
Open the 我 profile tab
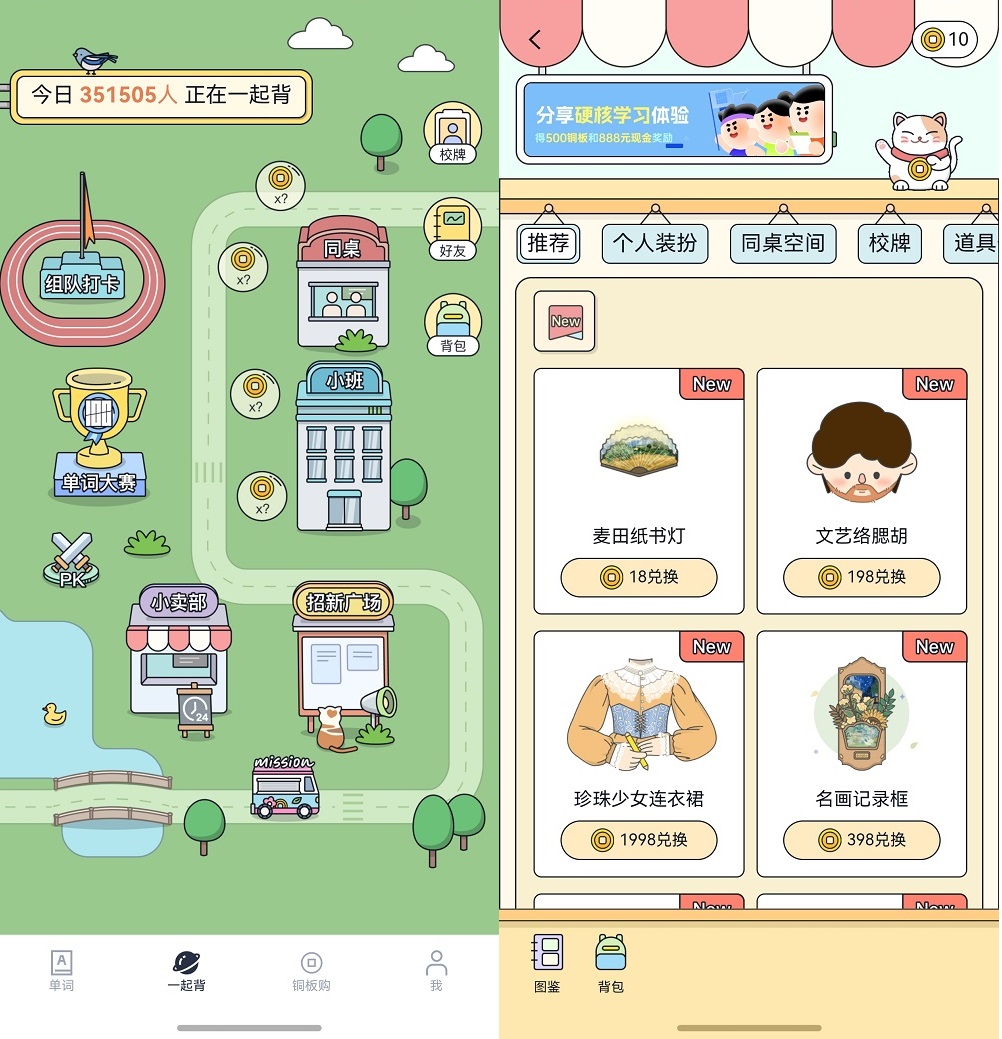click(x=436, y=970)
